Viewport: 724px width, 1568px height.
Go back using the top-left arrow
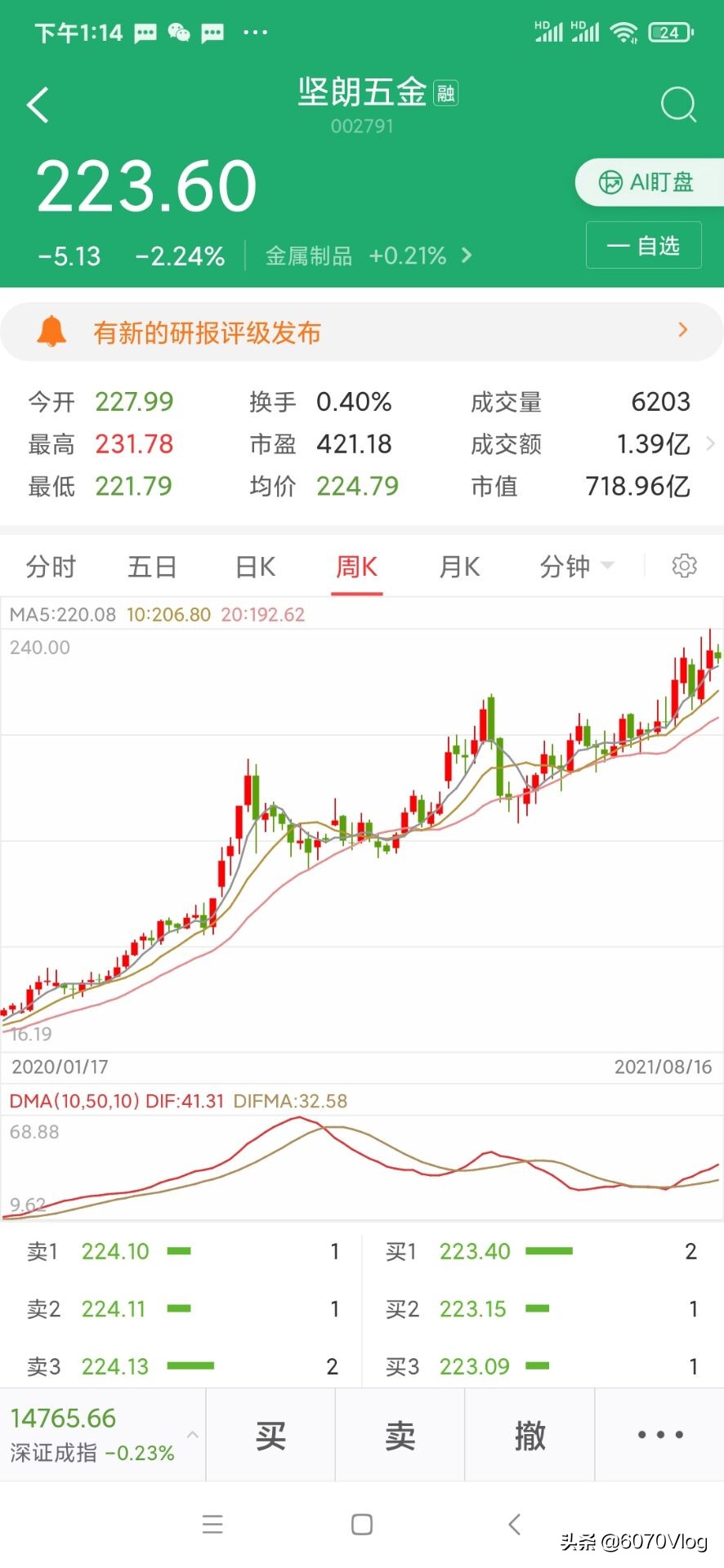[38, 105]
